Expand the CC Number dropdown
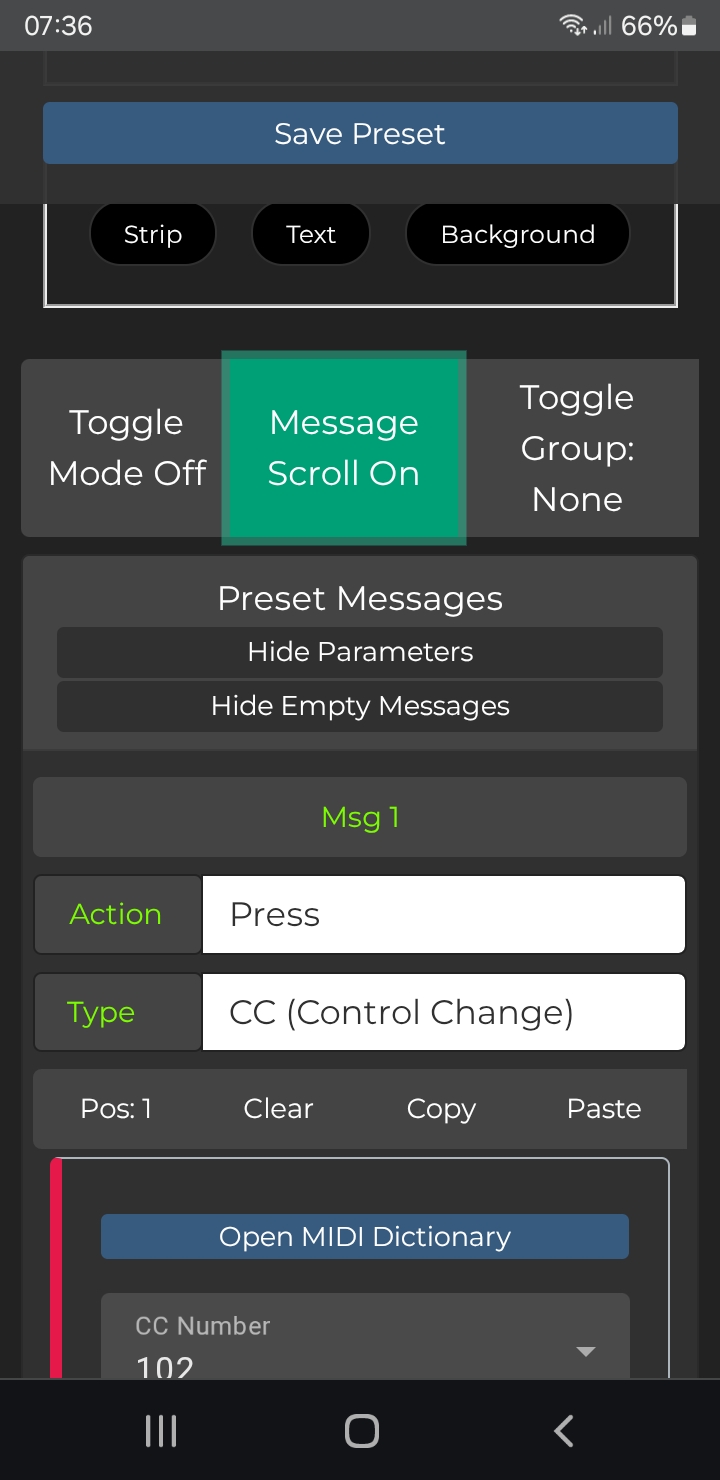The image size is (720, 1480). [365, 1337]
